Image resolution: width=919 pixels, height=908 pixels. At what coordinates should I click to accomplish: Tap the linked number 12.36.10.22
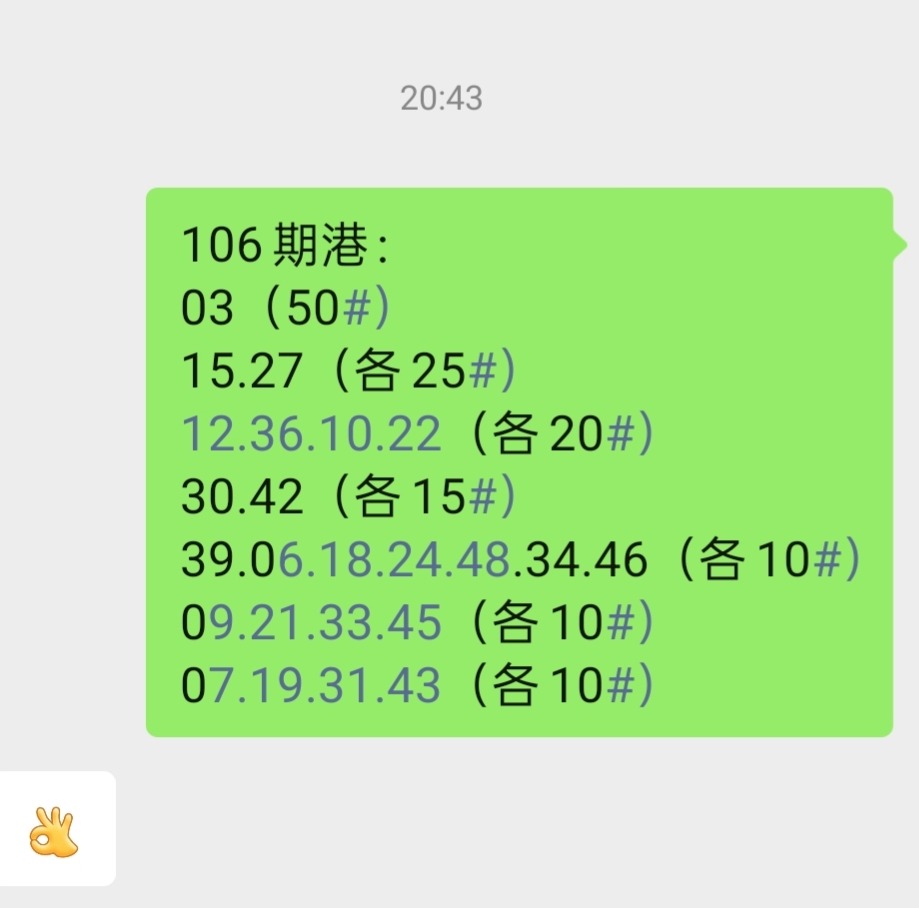[311, 434]
